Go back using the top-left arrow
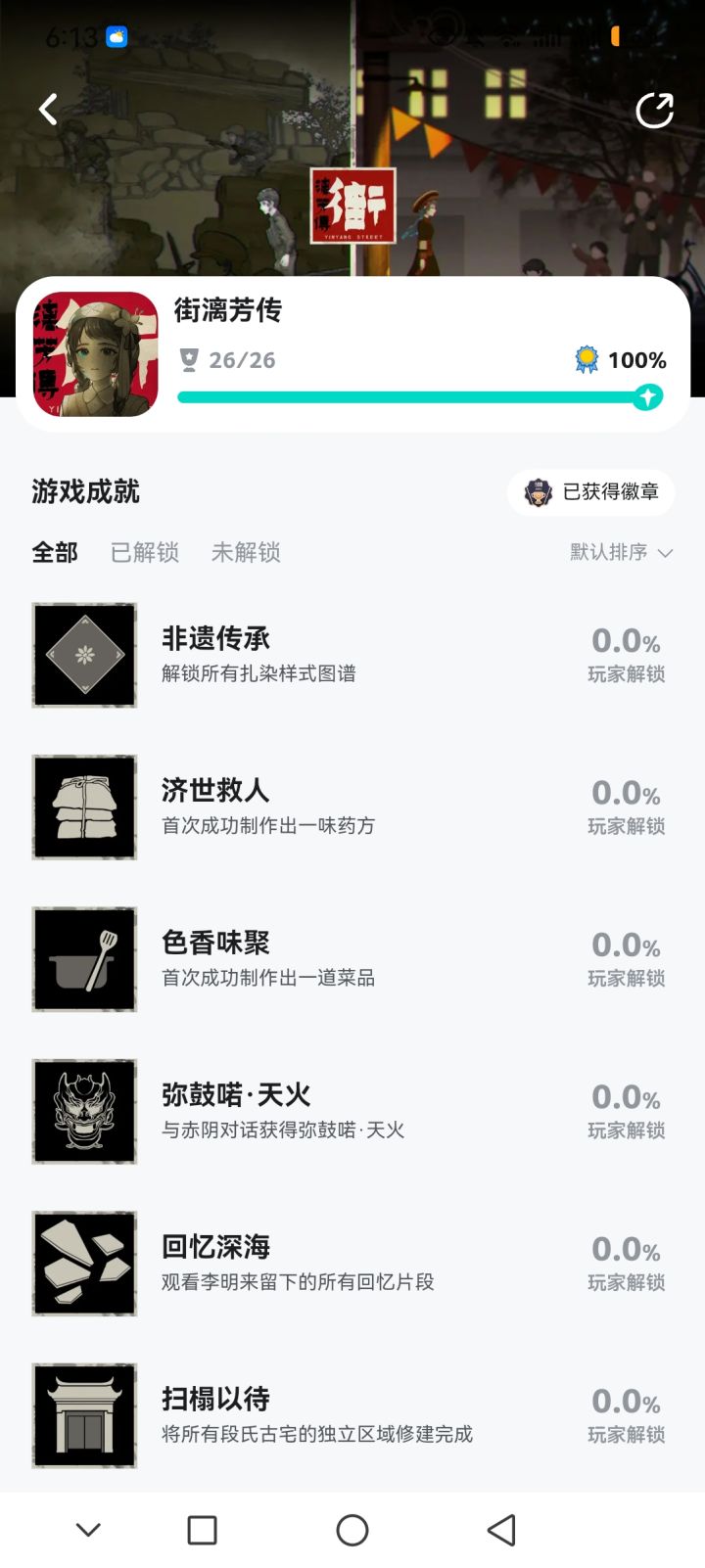This screenshot has height=1568, width=705. 46,110
